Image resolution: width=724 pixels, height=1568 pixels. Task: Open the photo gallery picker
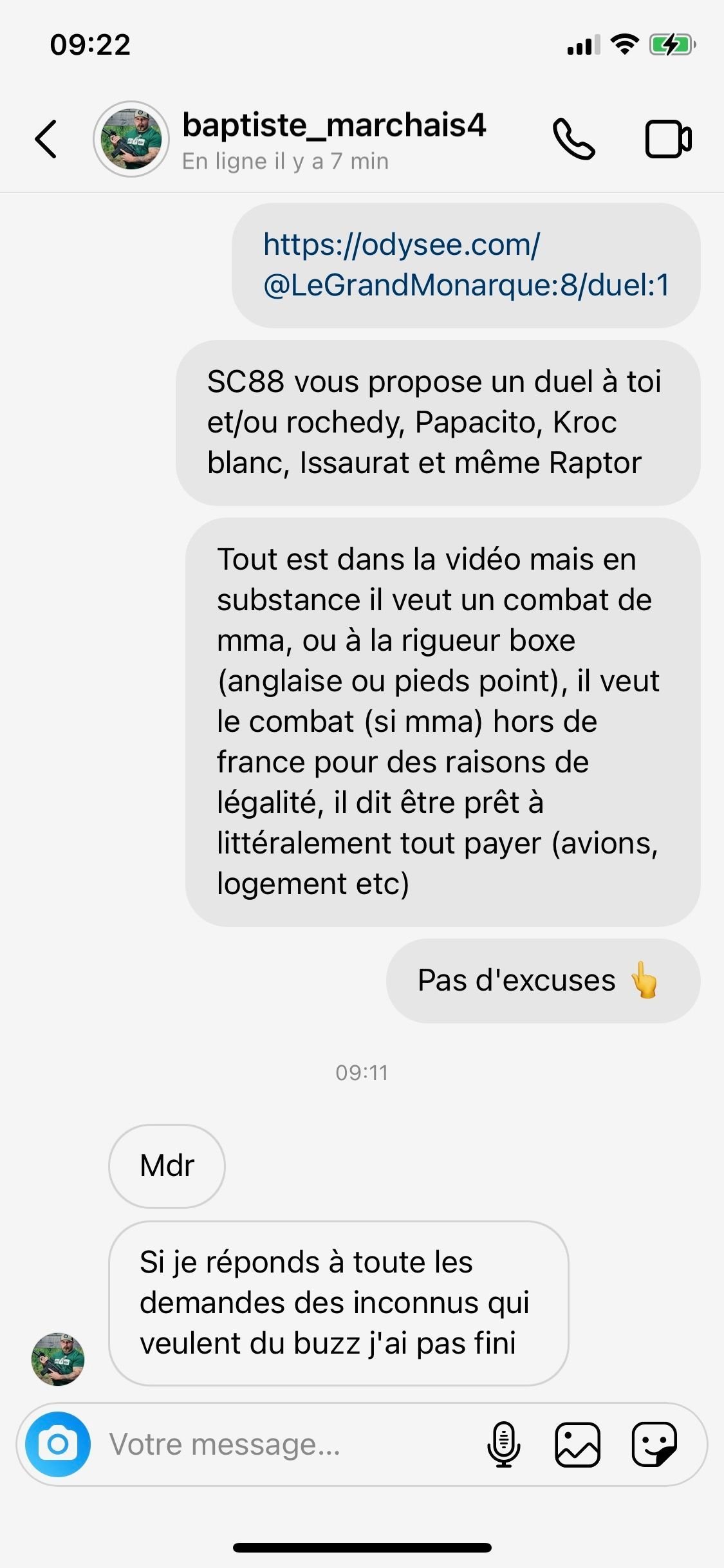pos(577,1444)
